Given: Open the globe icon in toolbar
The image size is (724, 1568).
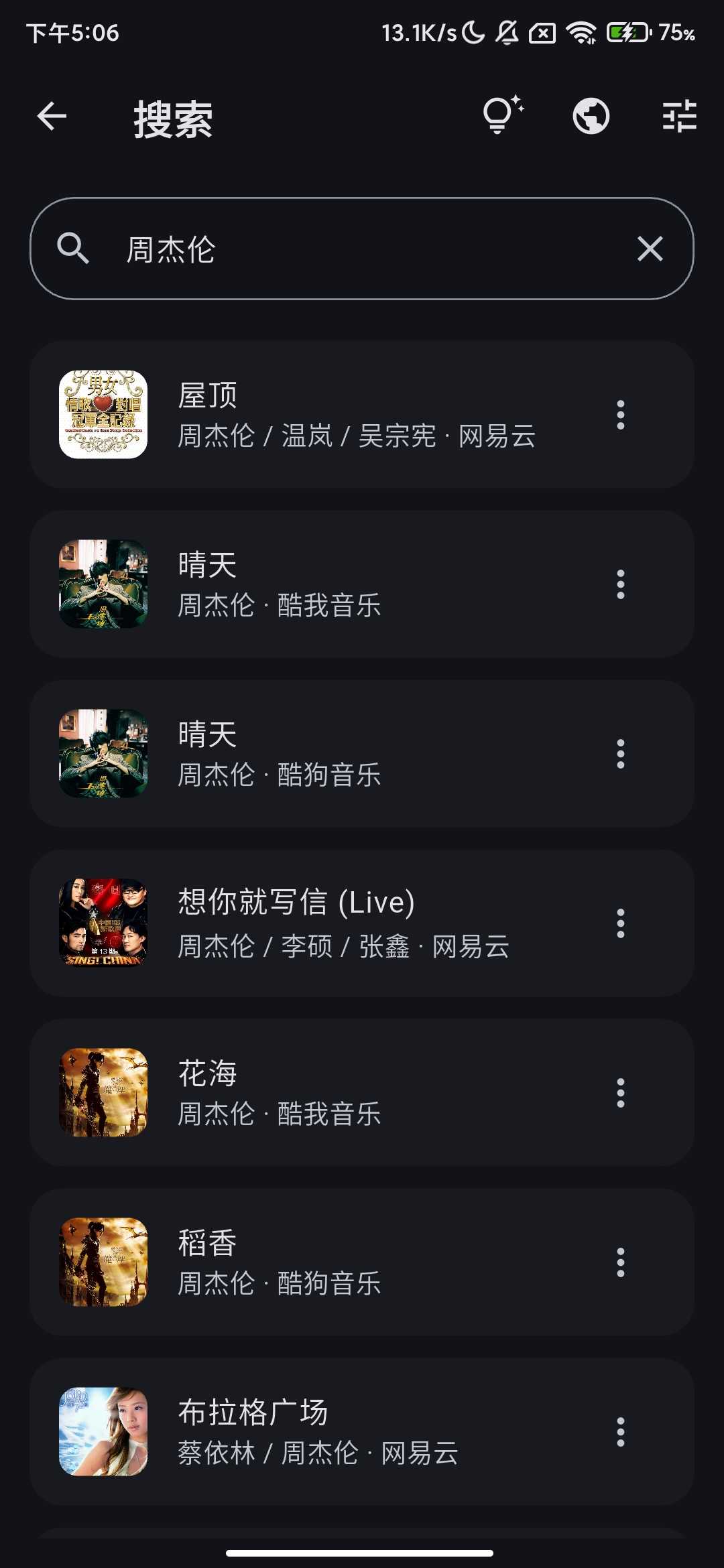Looking at the screenshot, I should [x=591, y=117].
